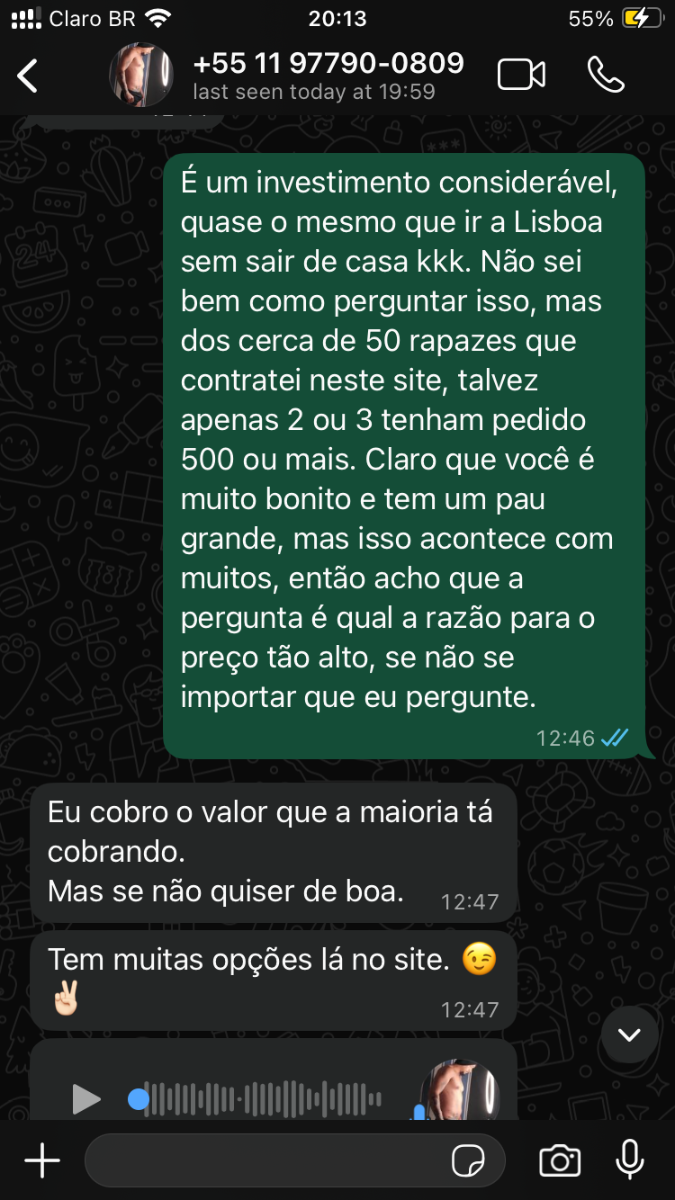Play the received voice message
This screenshot has height=1200, width=675.
(x=86, y=1100)
